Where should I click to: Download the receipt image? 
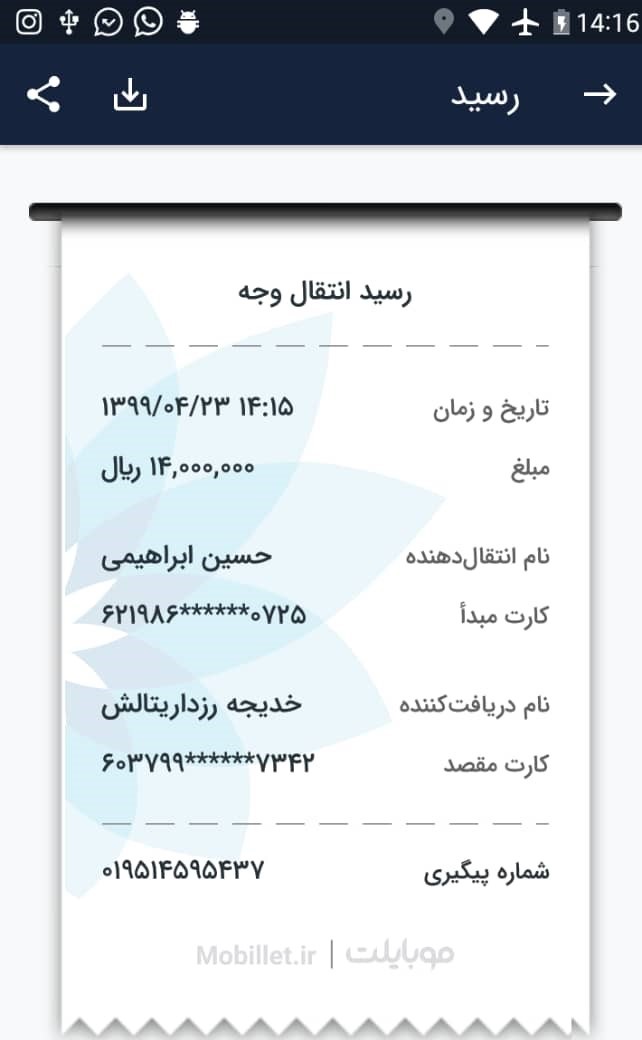(130, 94)
